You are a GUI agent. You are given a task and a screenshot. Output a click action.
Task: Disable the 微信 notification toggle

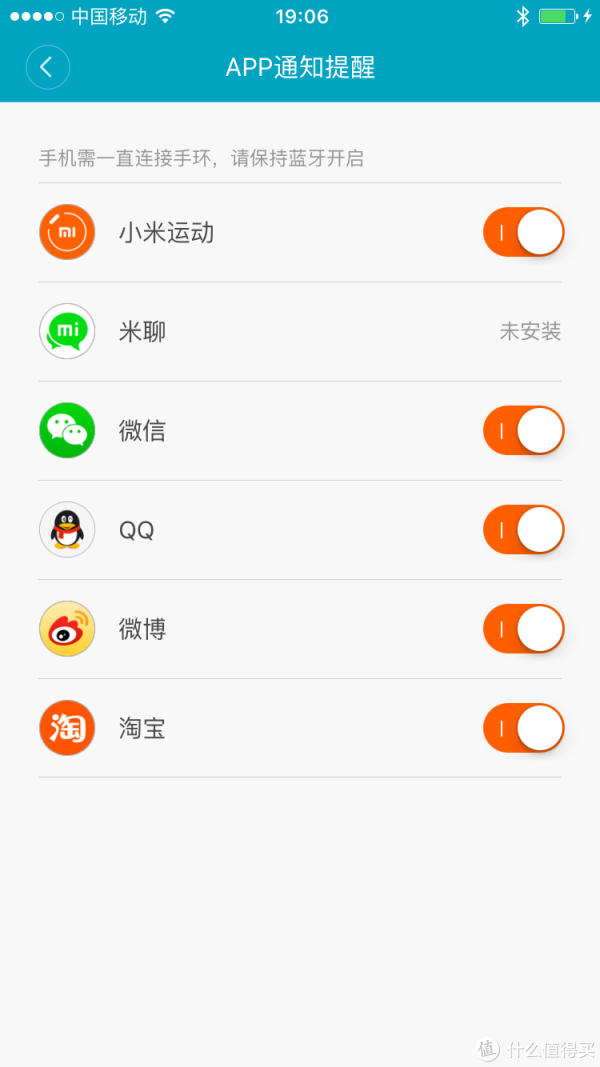524,431
